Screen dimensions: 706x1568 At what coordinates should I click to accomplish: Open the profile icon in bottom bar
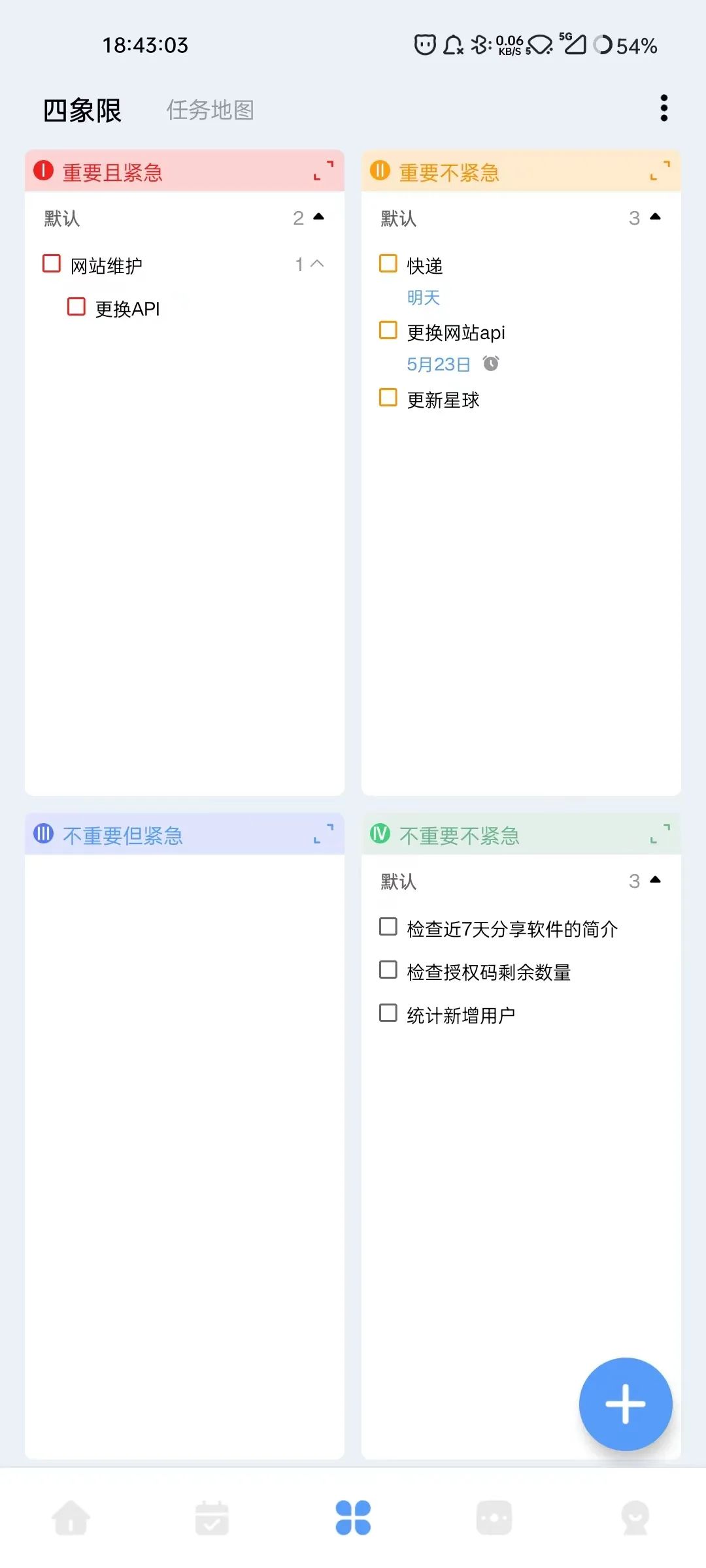635,1518
